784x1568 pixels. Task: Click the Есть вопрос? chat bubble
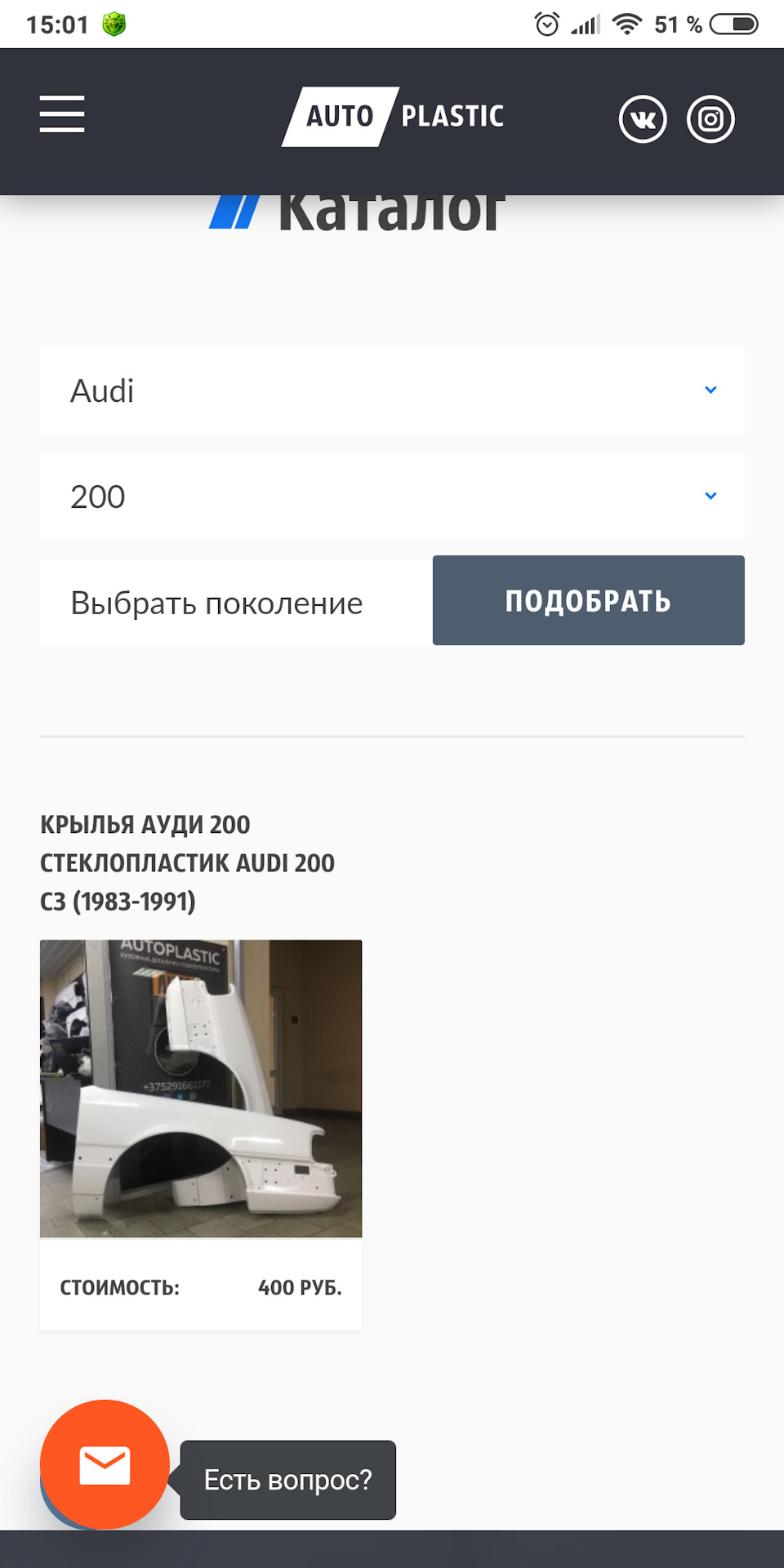287,1480
